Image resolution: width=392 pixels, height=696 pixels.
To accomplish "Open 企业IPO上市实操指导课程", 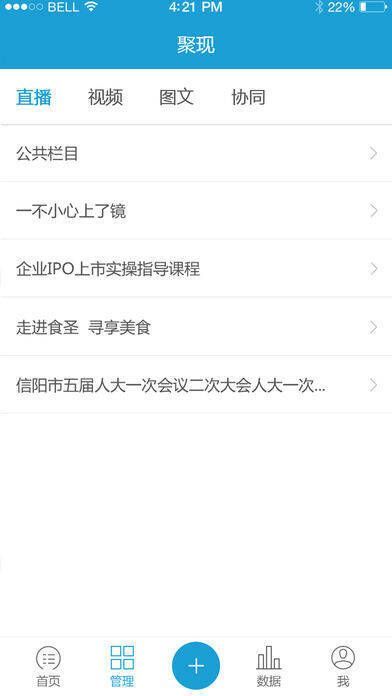I will 196,269.
